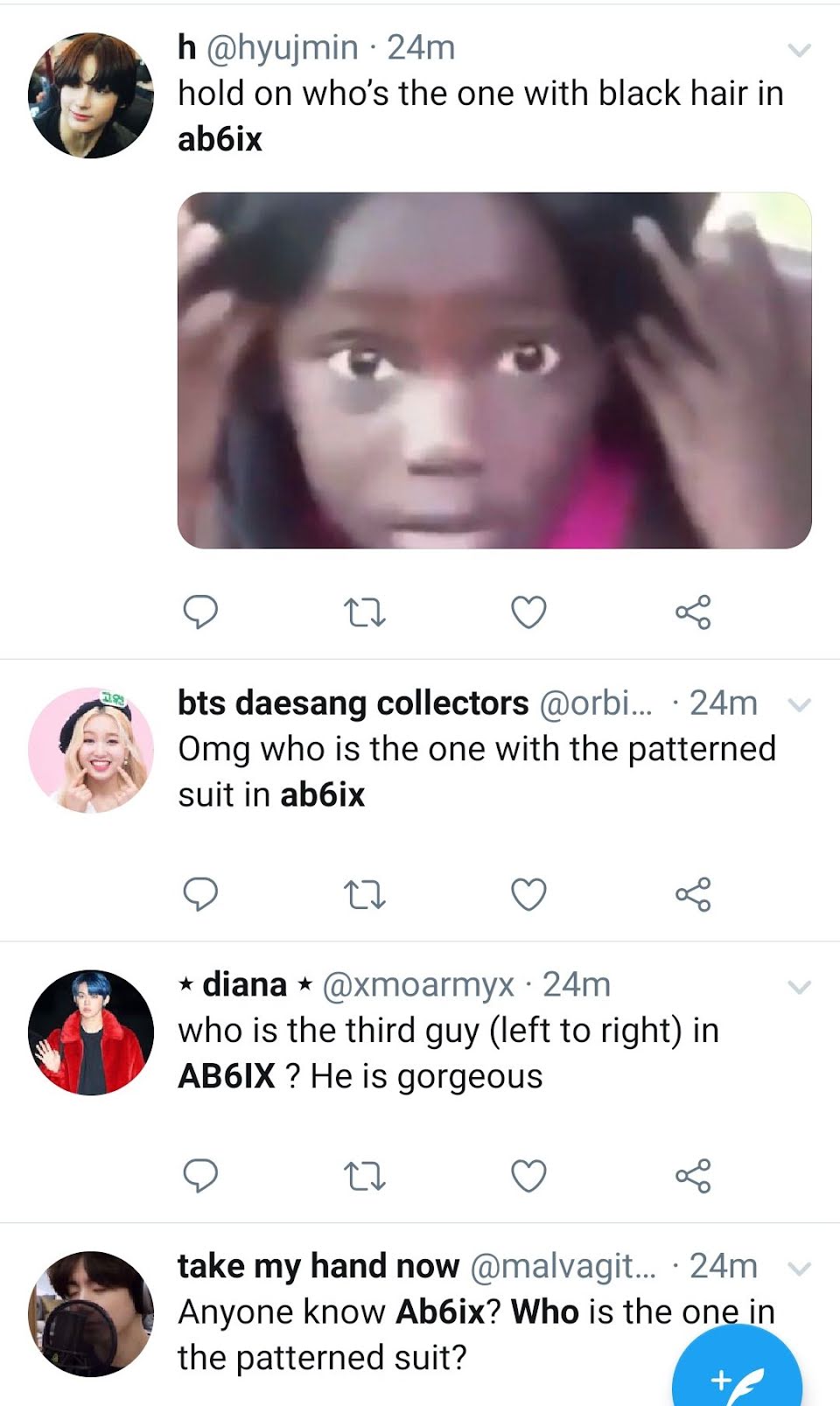Reply to @hyujmin's tweet
Viewport: 840px width, 1406px height.
pos(200,612)
